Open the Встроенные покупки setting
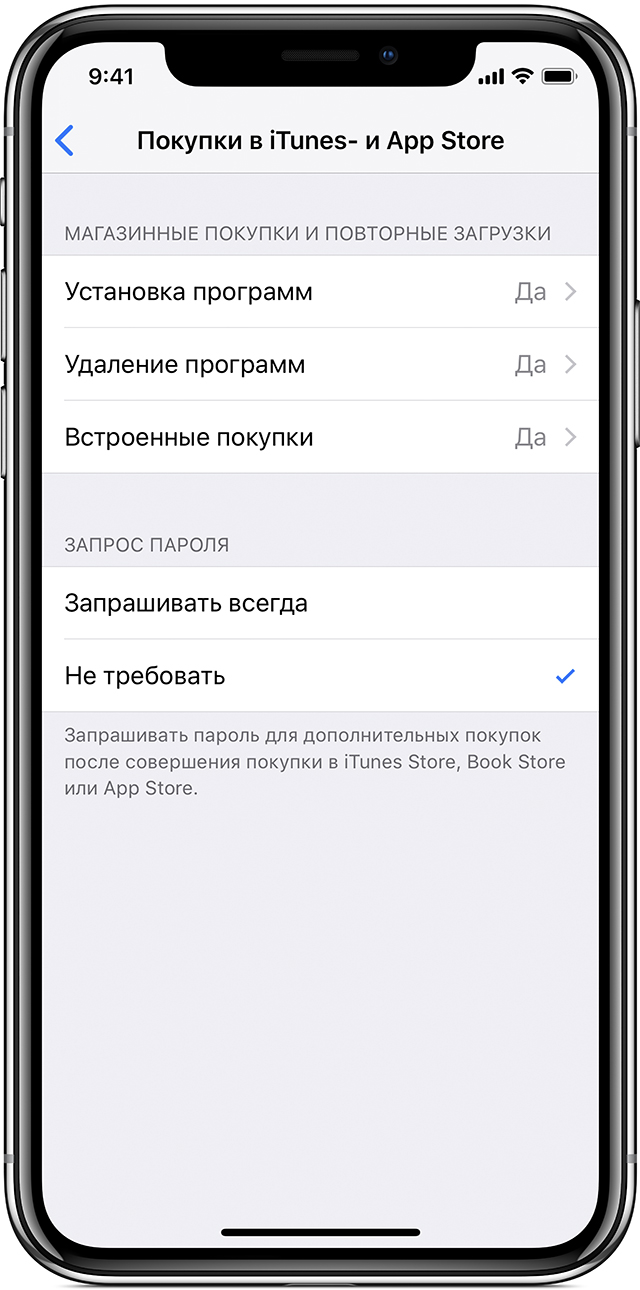This screenshot has height=1290, width=640. point(320,437)
